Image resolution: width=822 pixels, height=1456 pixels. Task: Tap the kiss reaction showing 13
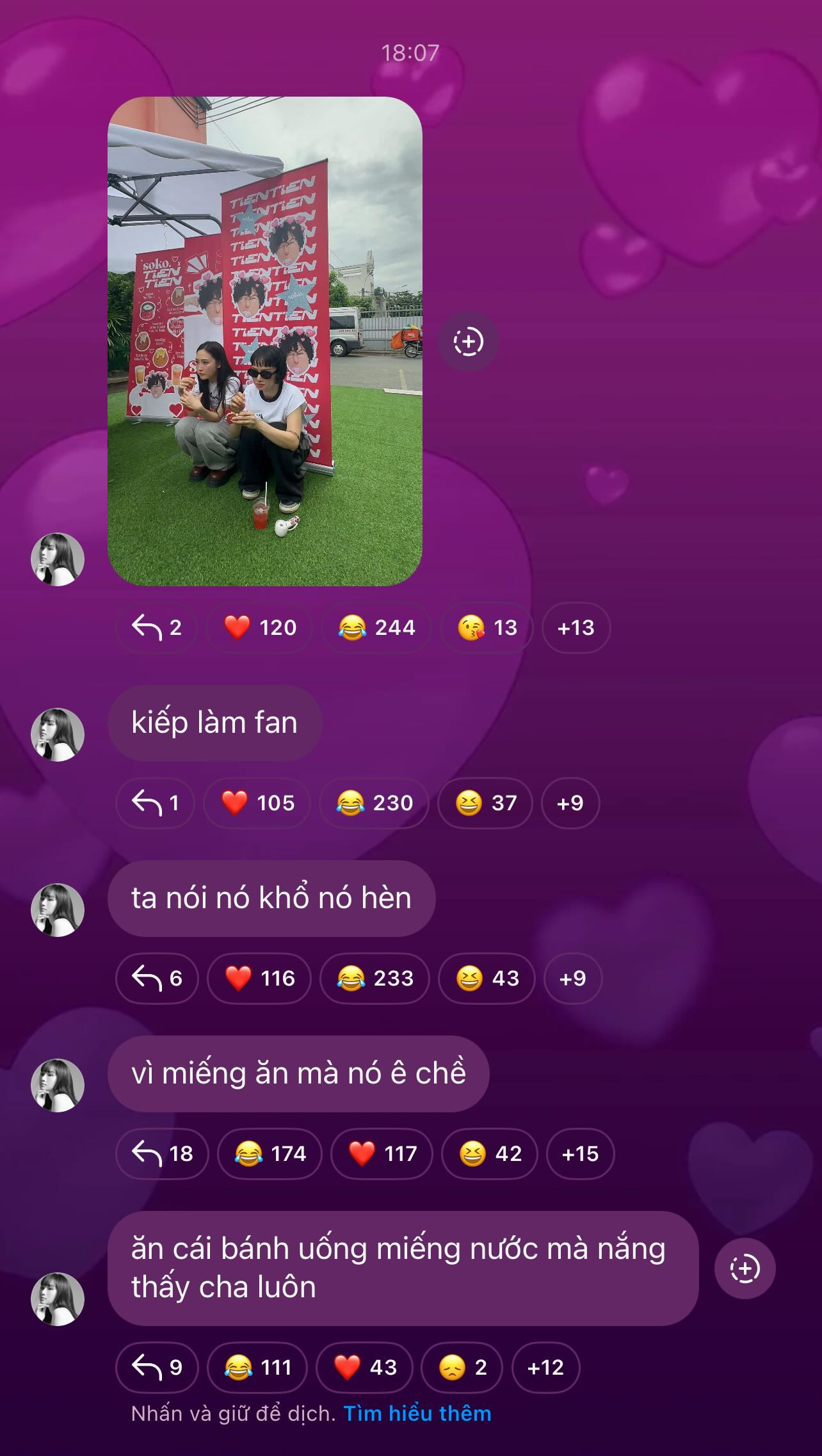pos(487,628)
